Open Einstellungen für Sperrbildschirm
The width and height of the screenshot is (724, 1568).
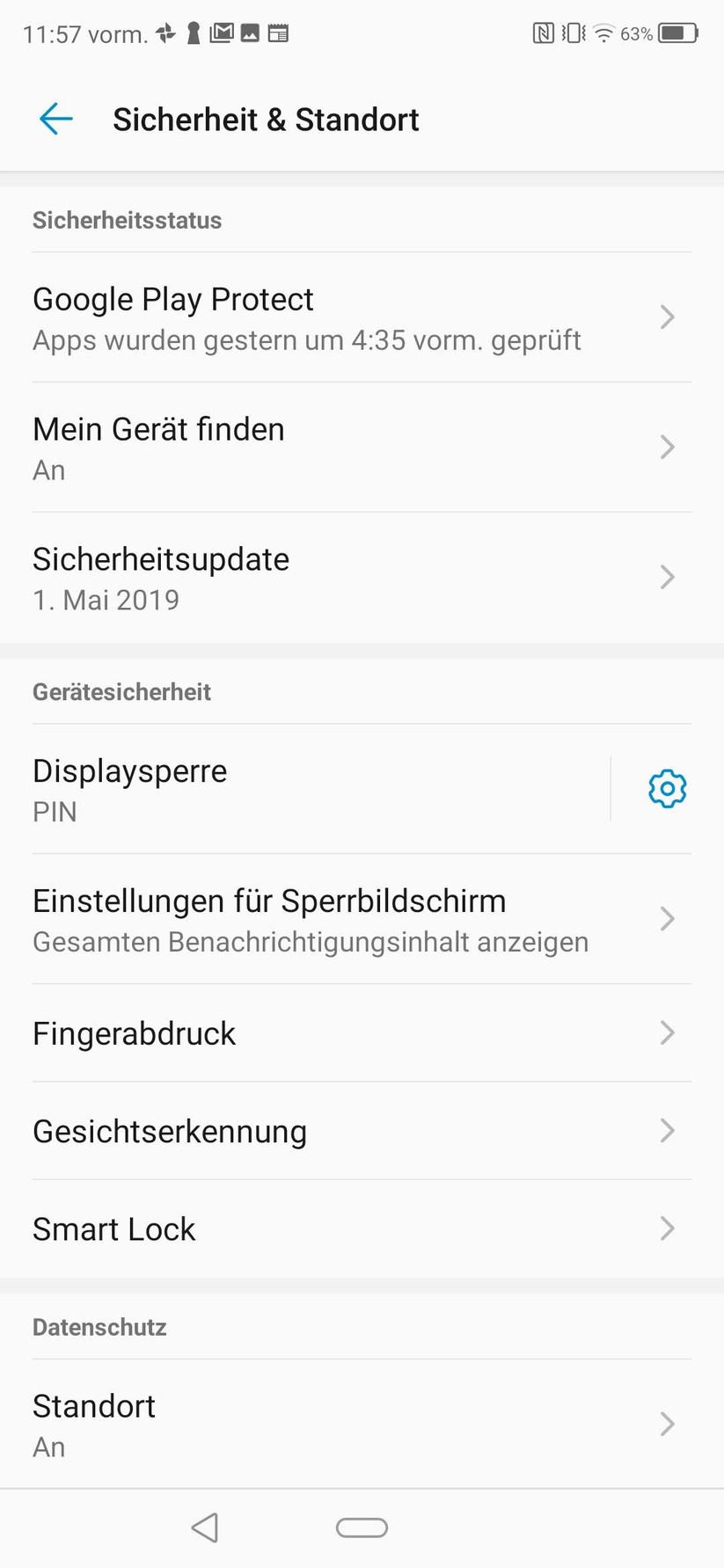click(352, 919)
